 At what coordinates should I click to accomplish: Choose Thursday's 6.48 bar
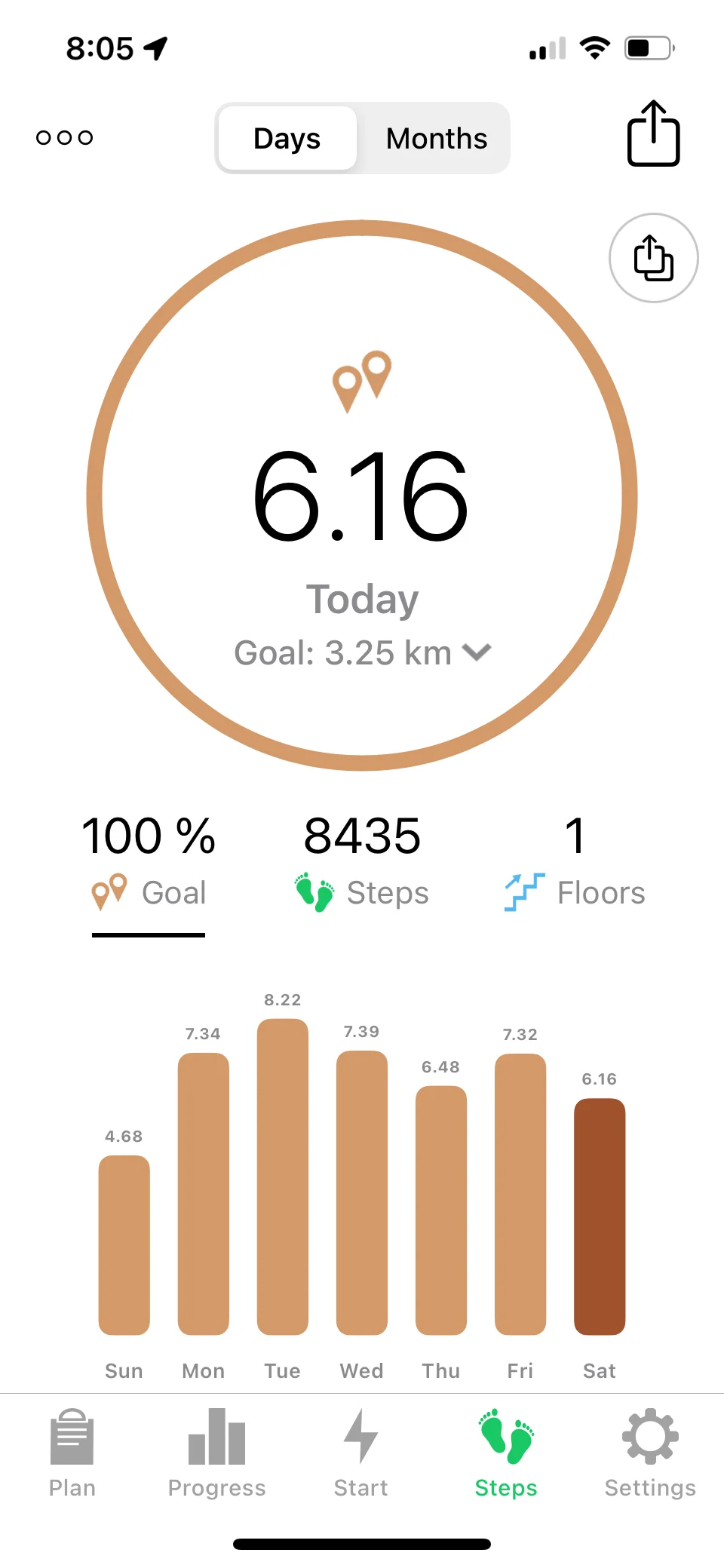point(441,1210)
